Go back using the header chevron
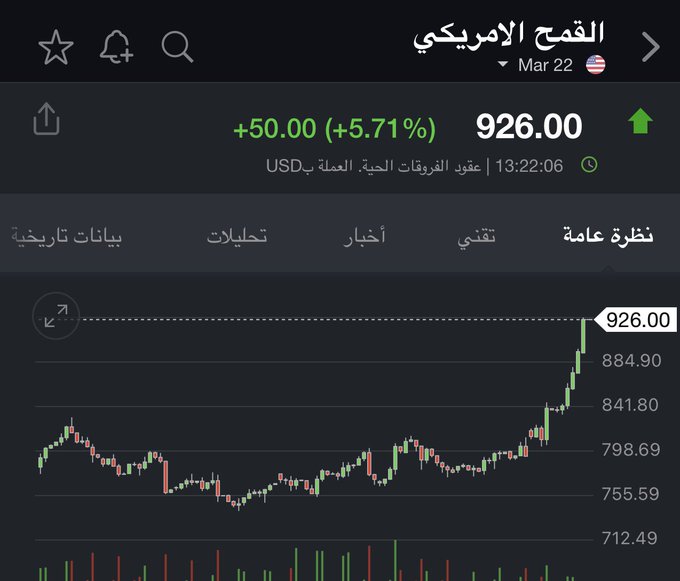Image resolution: width=680 pixels, height=581 pixels. click(x=650, y=47)
